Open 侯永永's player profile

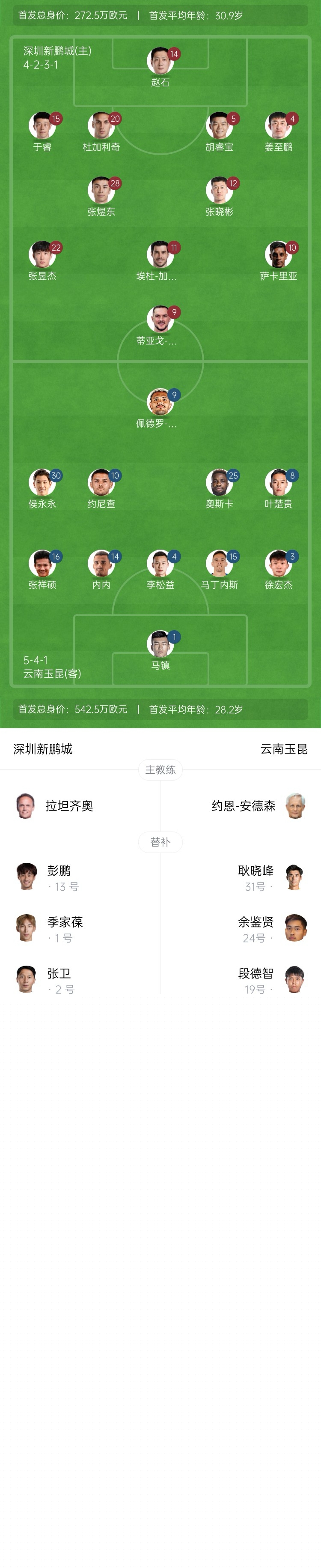[42, 483]
